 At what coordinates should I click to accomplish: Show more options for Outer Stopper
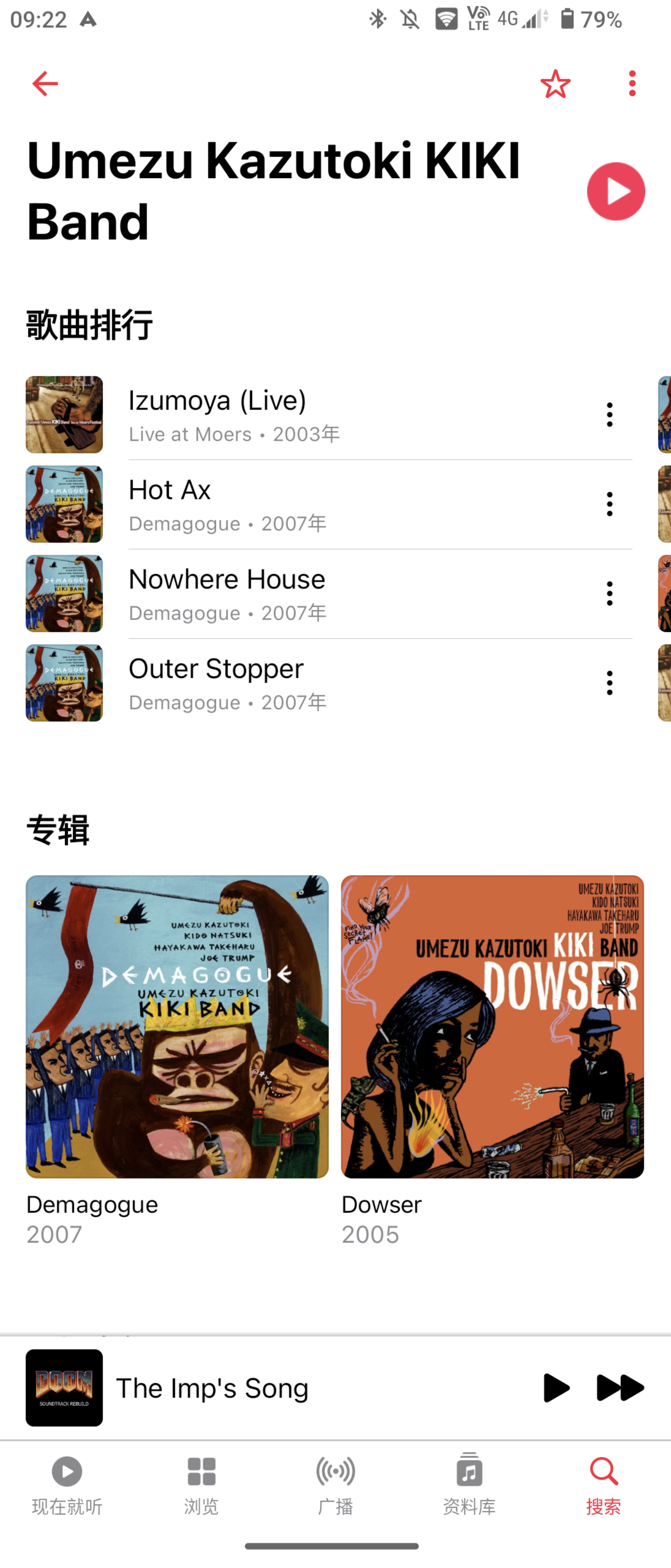609,683
